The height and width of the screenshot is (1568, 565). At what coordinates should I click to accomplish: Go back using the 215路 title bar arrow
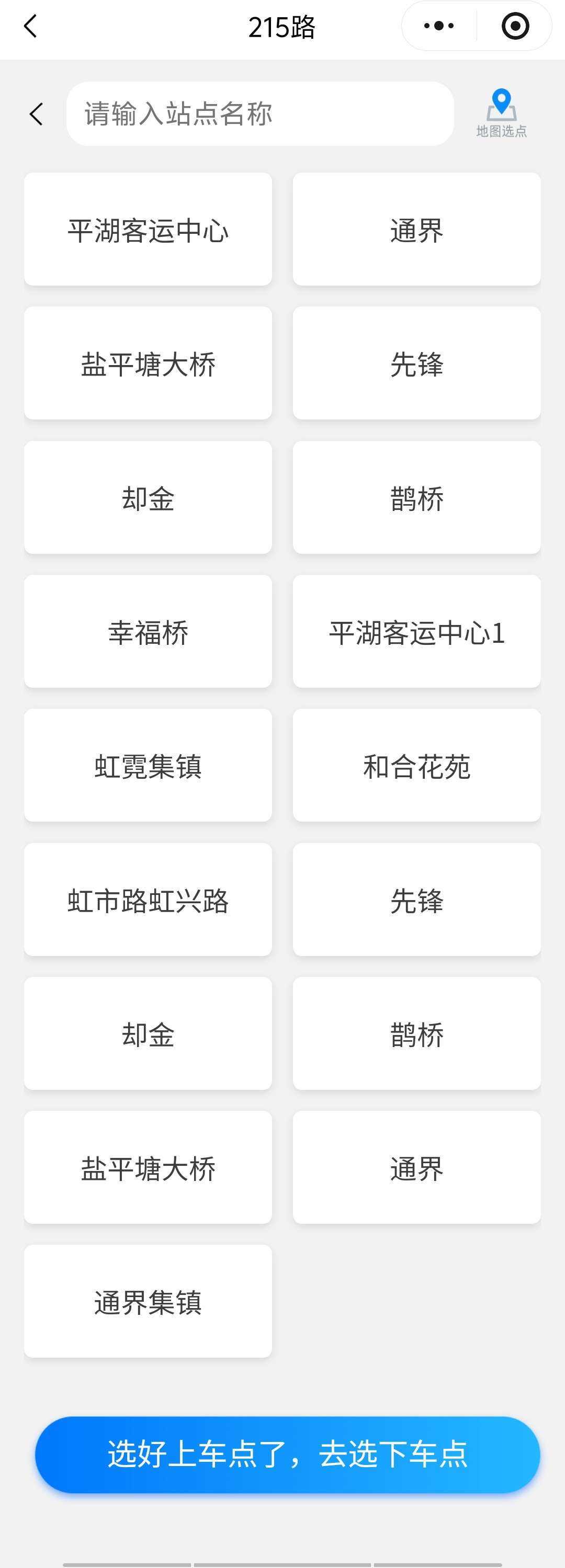click(x=30, y=26)
